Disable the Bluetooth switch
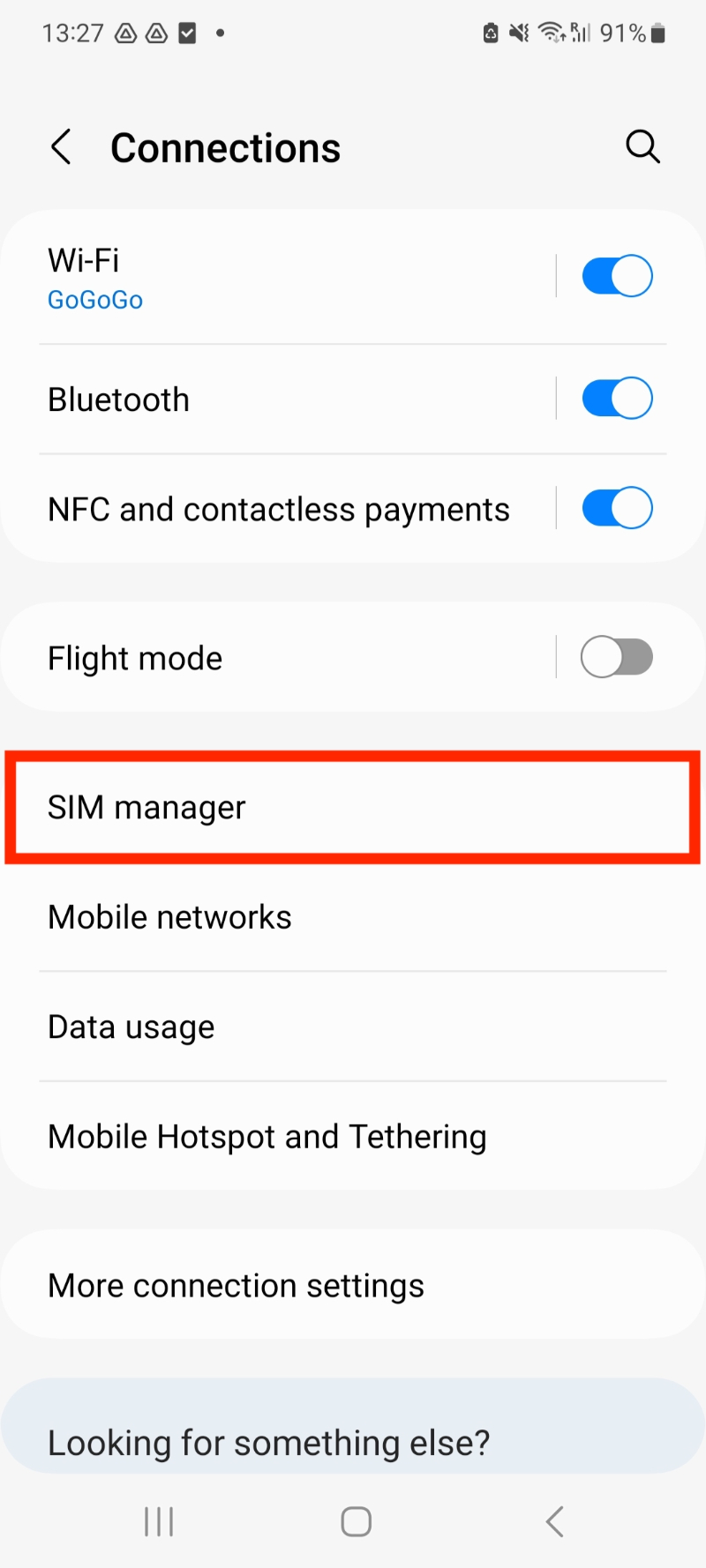Screen dimensions: 706x1568 (617, 399)
